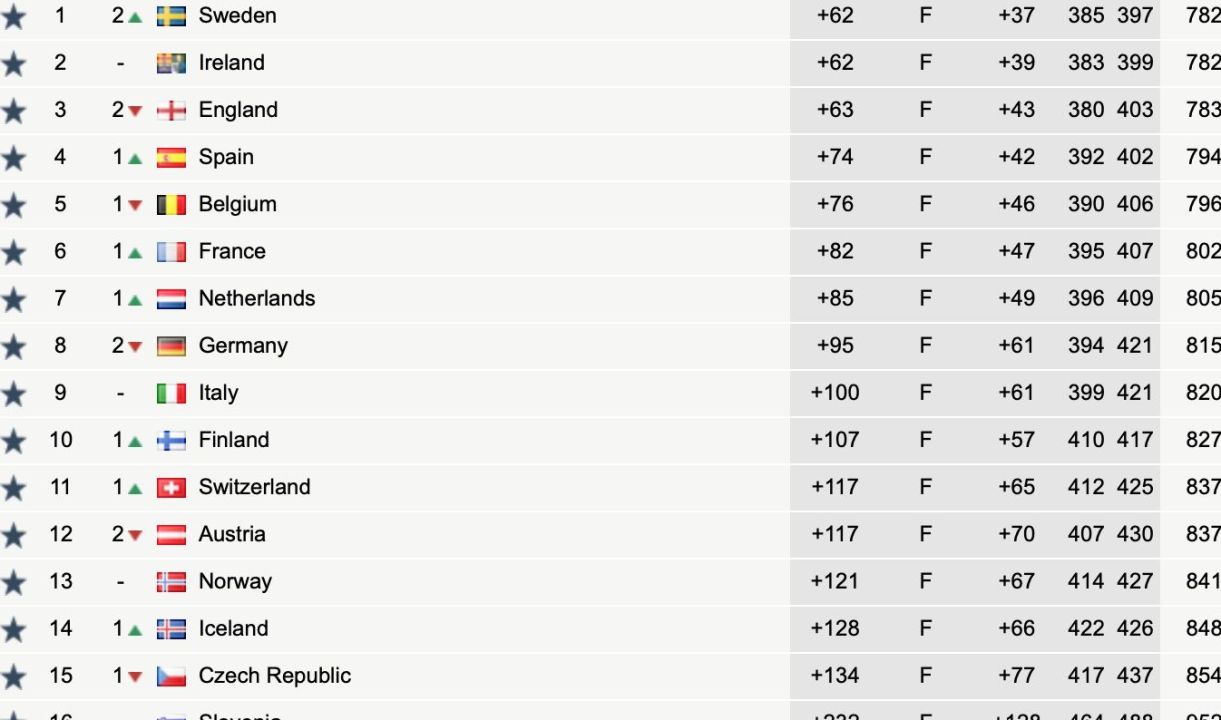The width and height of the screenshot is (1221, 720).
Task: Favorite Iceland using the star
Action: pyautogui.click(x=13, y=630)
